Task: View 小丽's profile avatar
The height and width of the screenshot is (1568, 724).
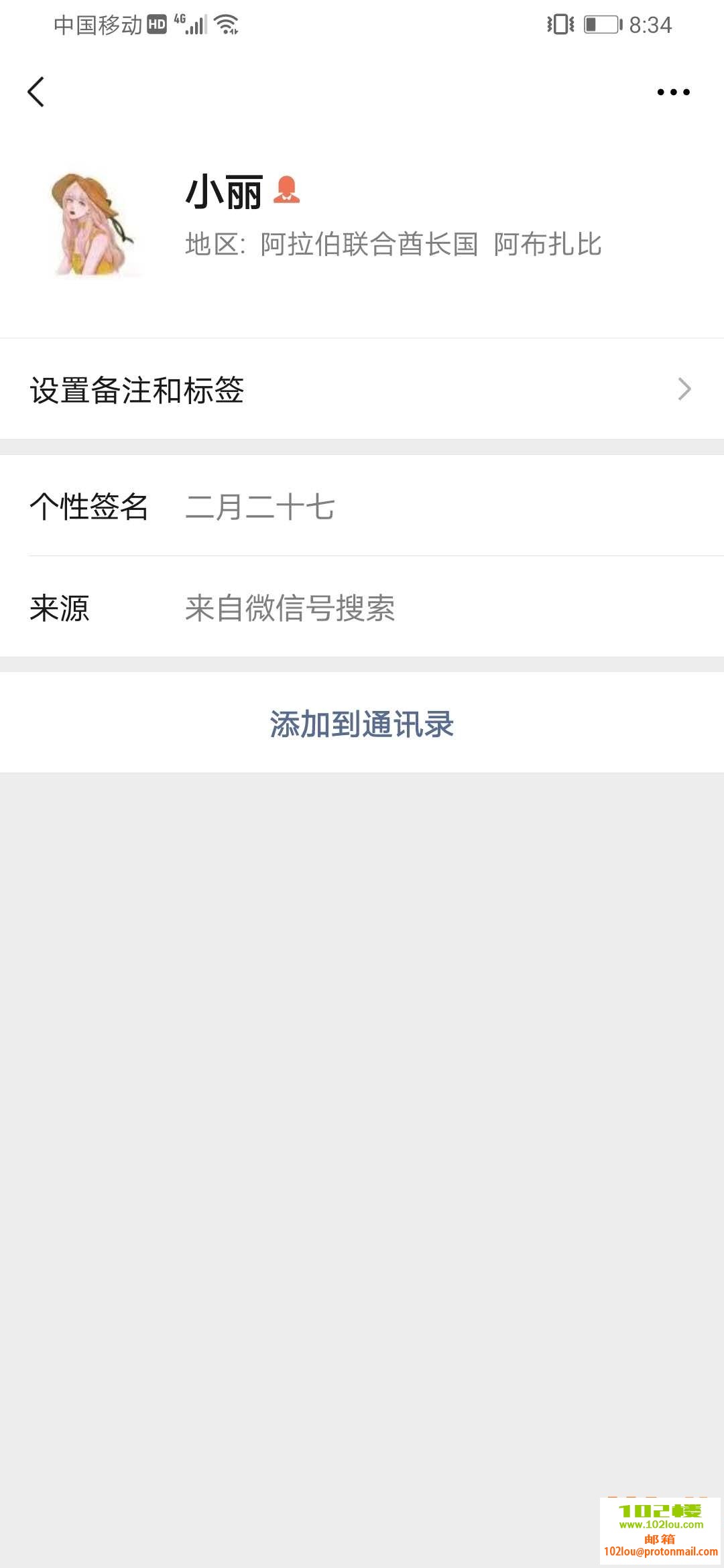Action: 94,224
